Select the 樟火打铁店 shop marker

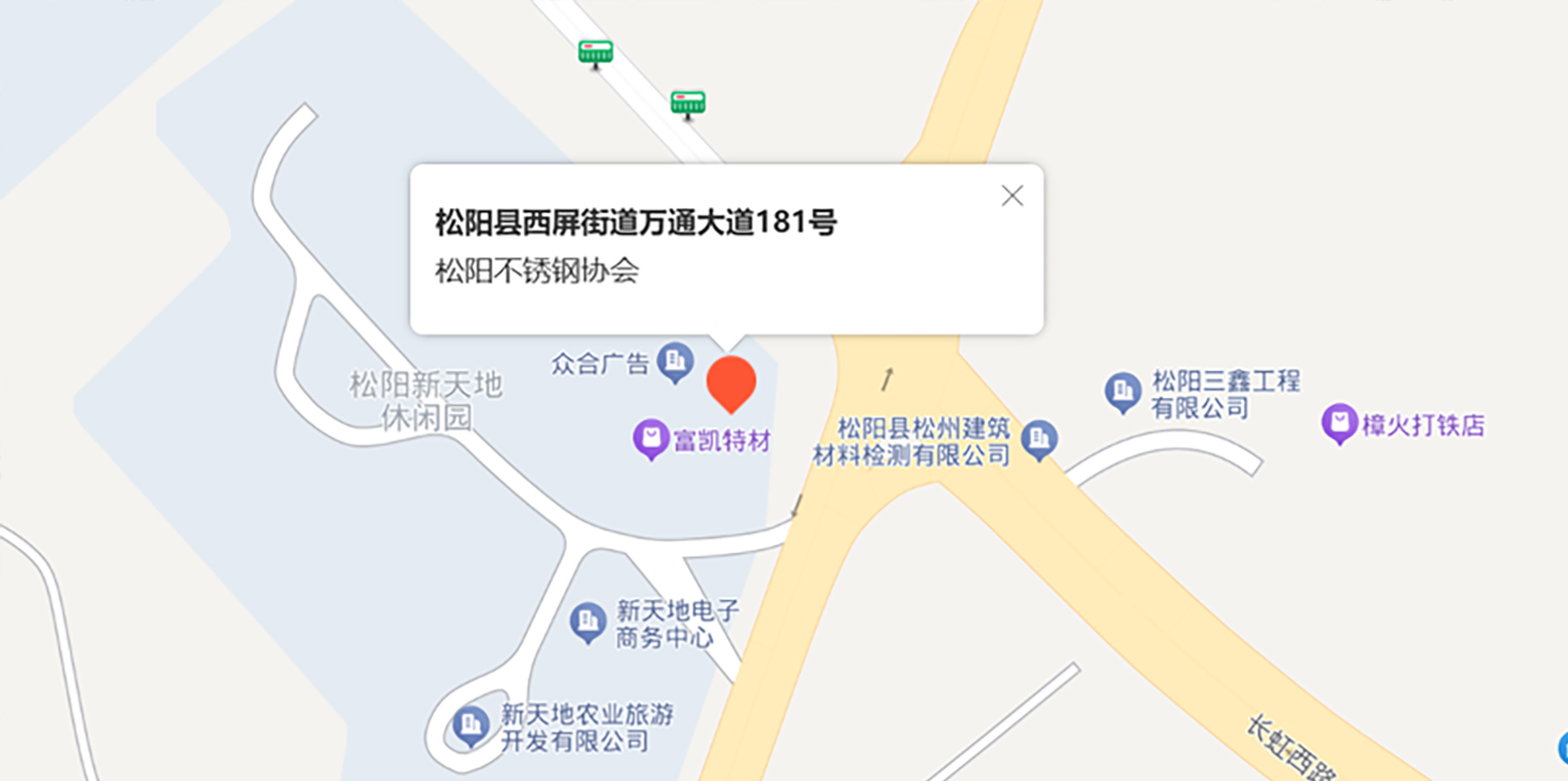[x=1340, y=422]
